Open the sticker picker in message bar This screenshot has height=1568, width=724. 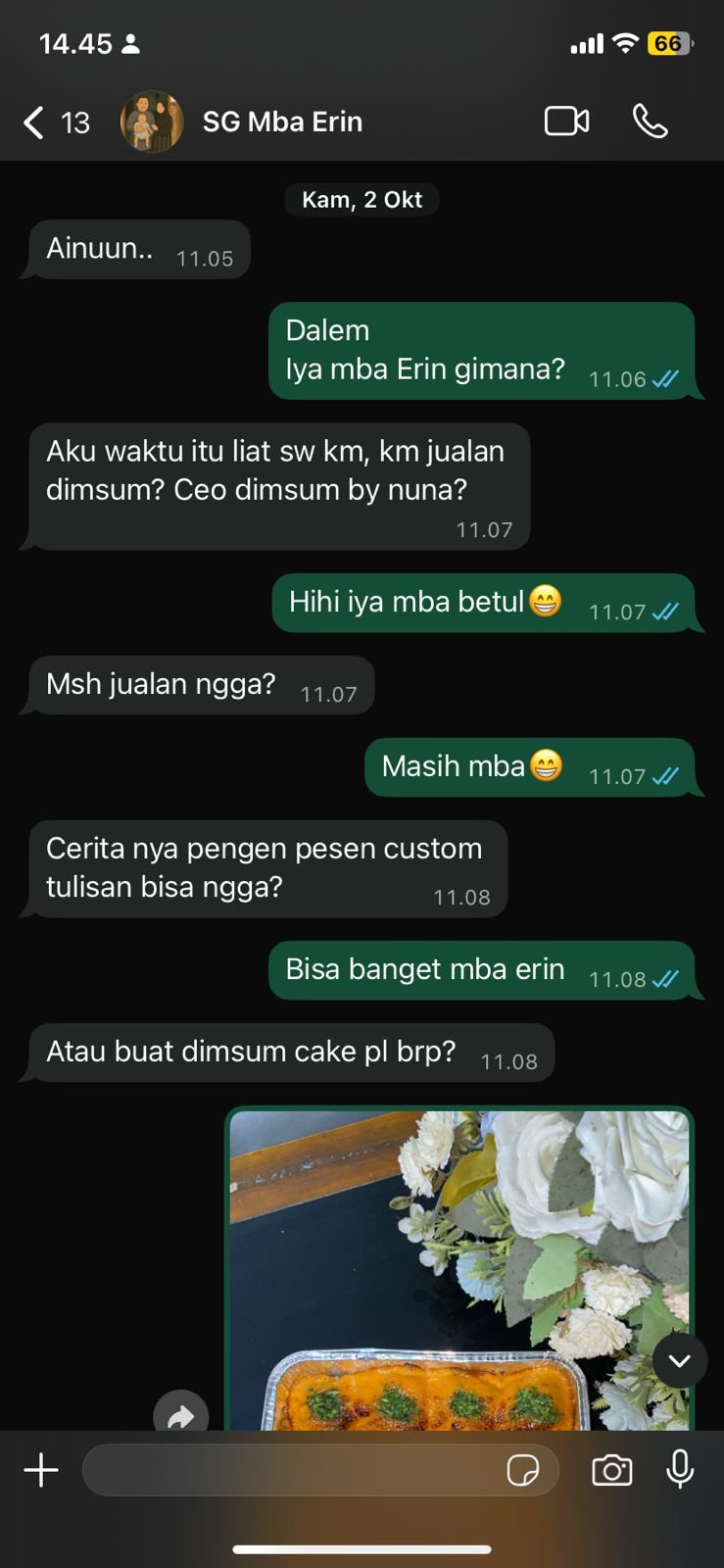pos(526,1470)
